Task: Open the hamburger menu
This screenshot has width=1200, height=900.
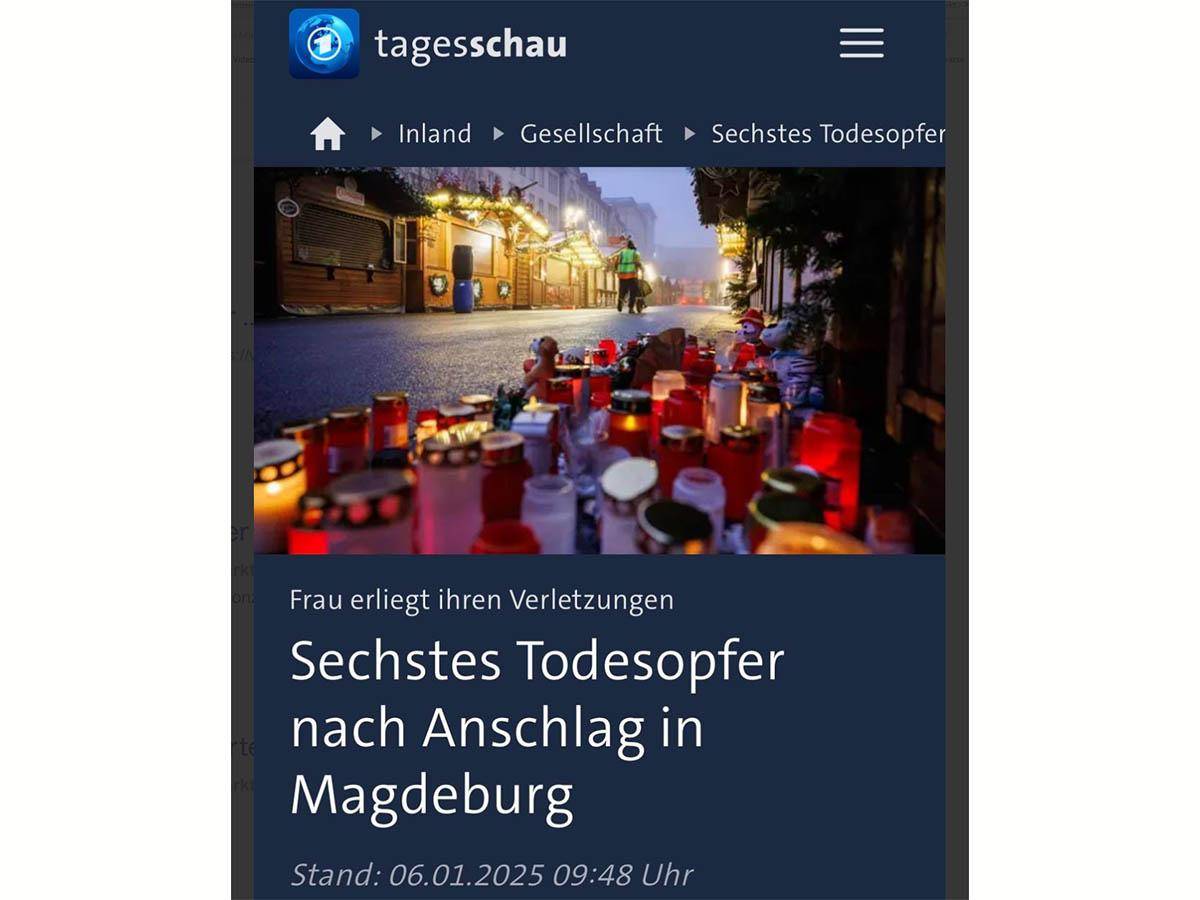Action: pyautogui.click(x=861, y=43)
